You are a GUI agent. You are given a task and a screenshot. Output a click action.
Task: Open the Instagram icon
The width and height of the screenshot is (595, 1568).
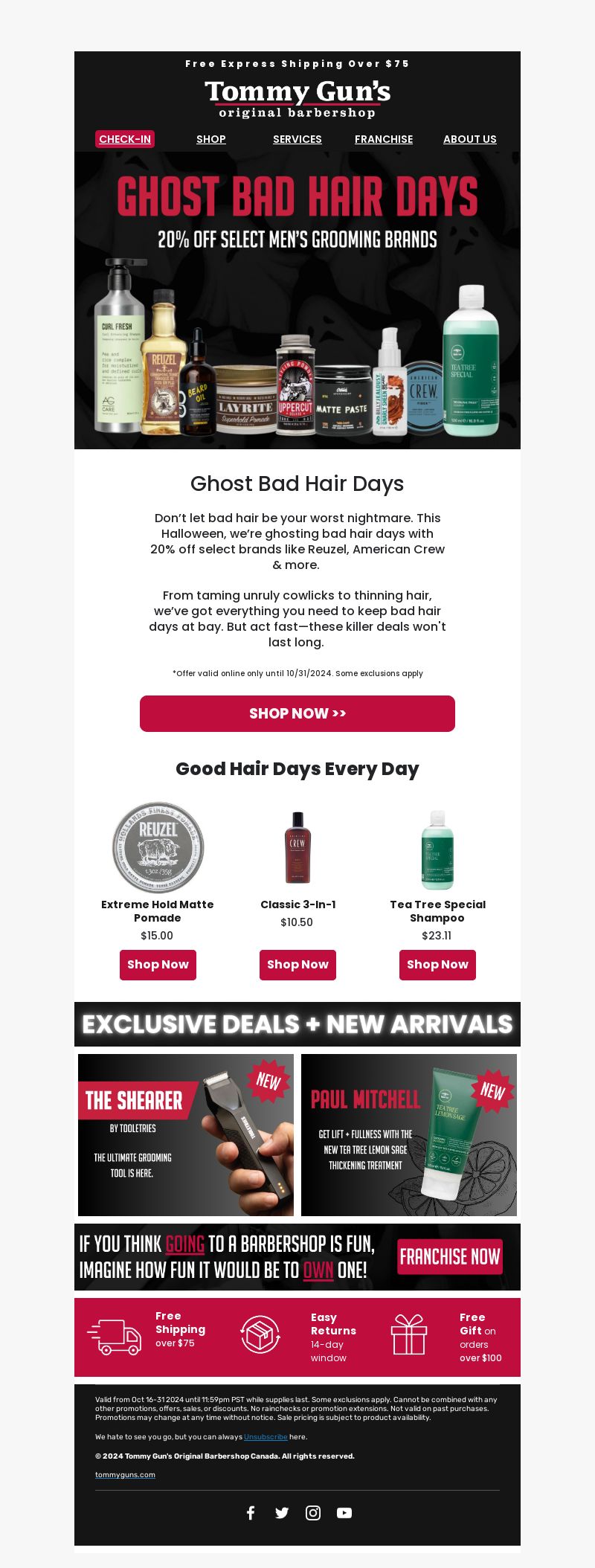coord(313,1513)
